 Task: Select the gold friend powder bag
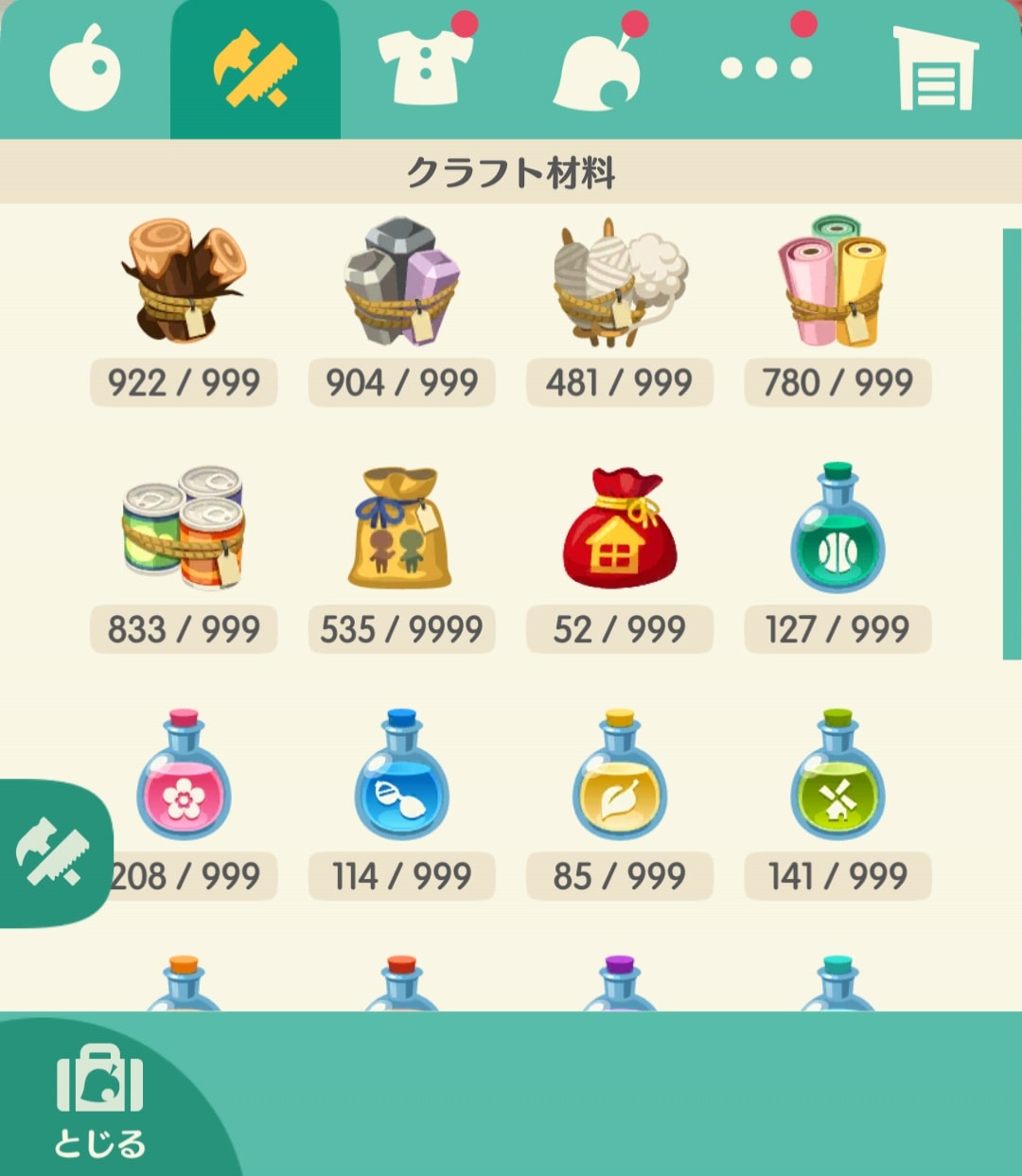[401, 527]
